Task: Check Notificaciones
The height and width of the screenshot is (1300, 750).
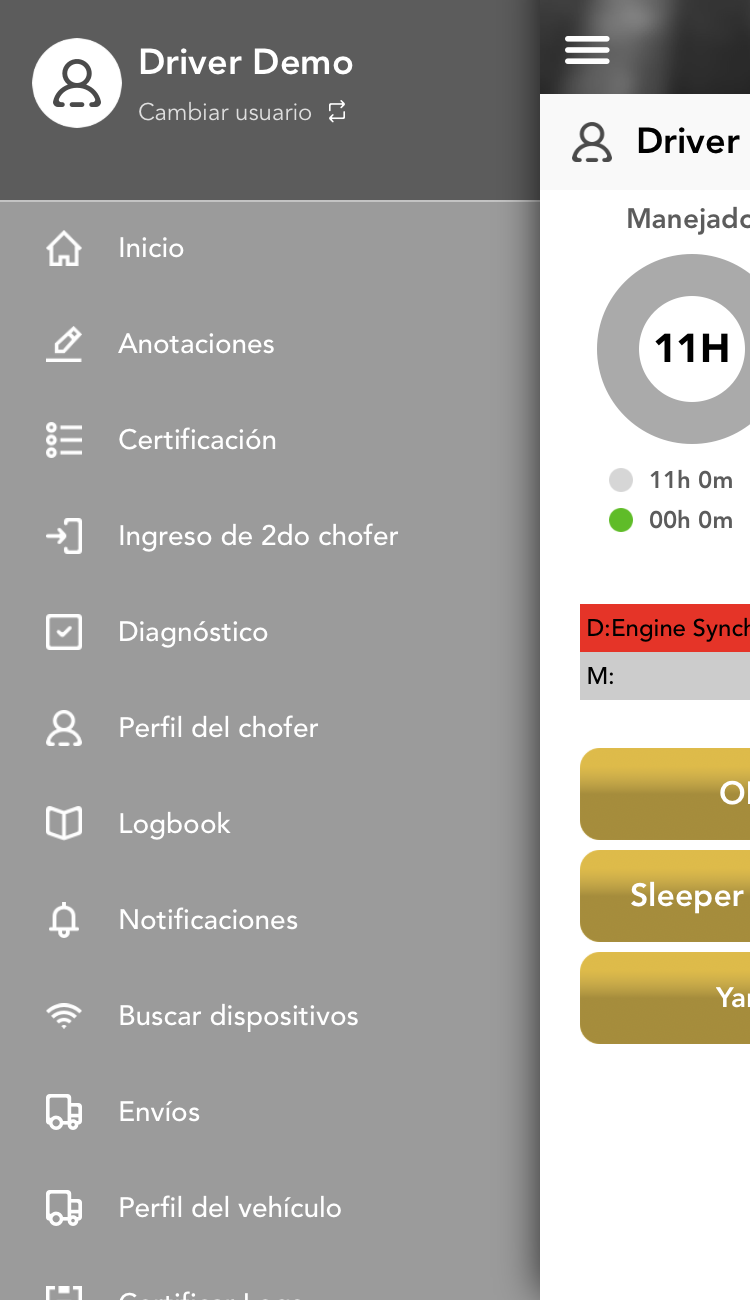Action: (x=270, y=920)
